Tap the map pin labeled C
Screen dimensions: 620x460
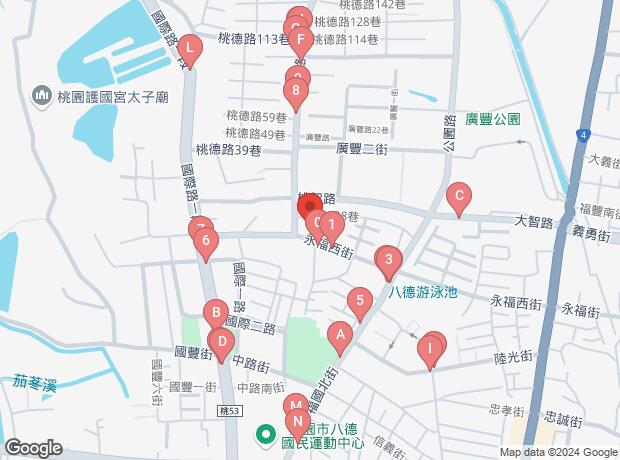pos(458,196)
